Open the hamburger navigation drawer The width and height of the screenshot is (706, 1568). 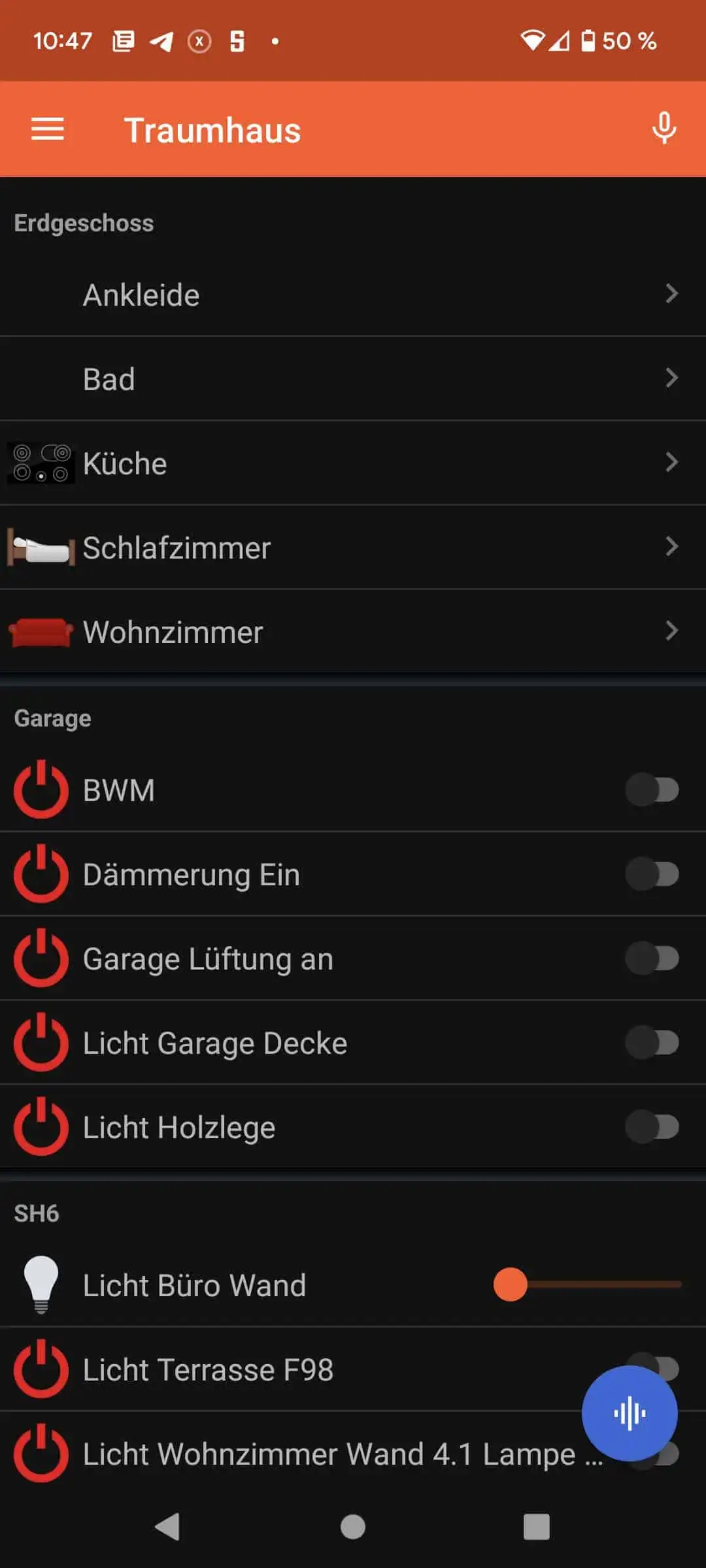click(48, 129)
